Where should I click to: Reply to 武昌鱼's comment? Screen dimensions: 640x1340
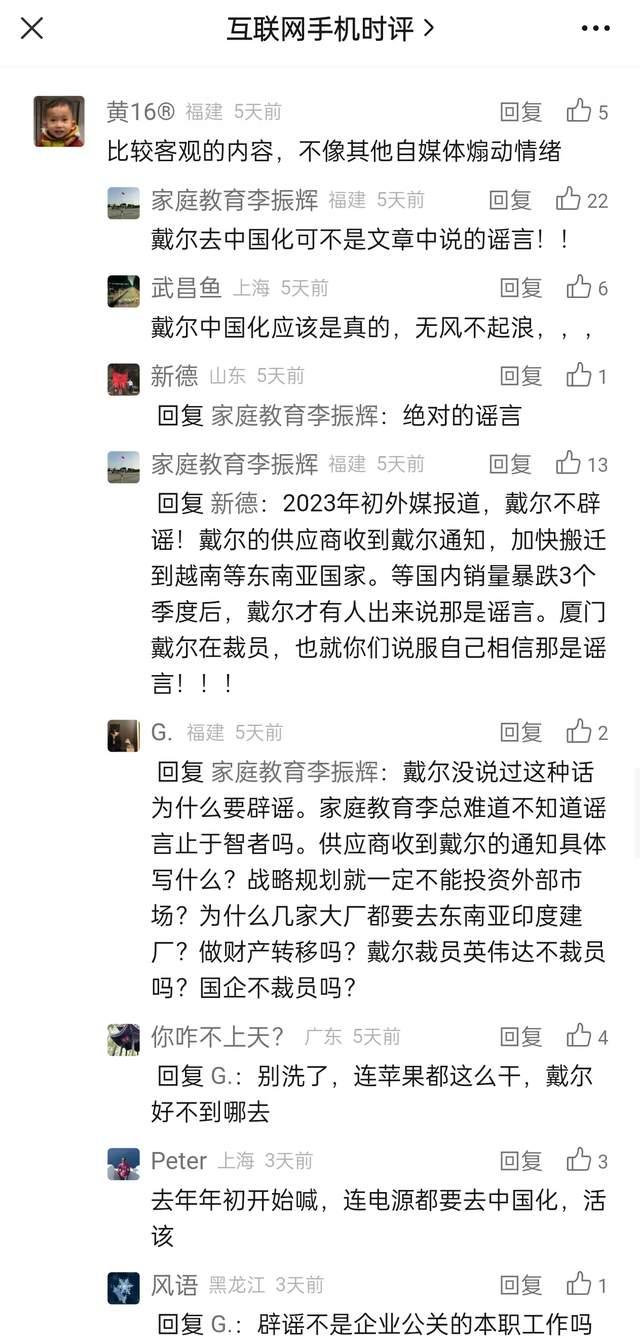[521, 288]
